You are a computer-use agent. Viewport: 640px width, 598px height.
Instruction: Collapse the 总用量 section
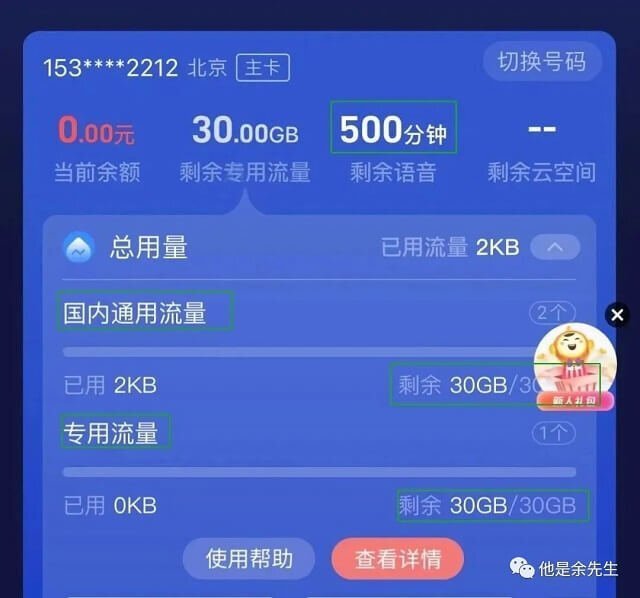click(x=554, y=247)
